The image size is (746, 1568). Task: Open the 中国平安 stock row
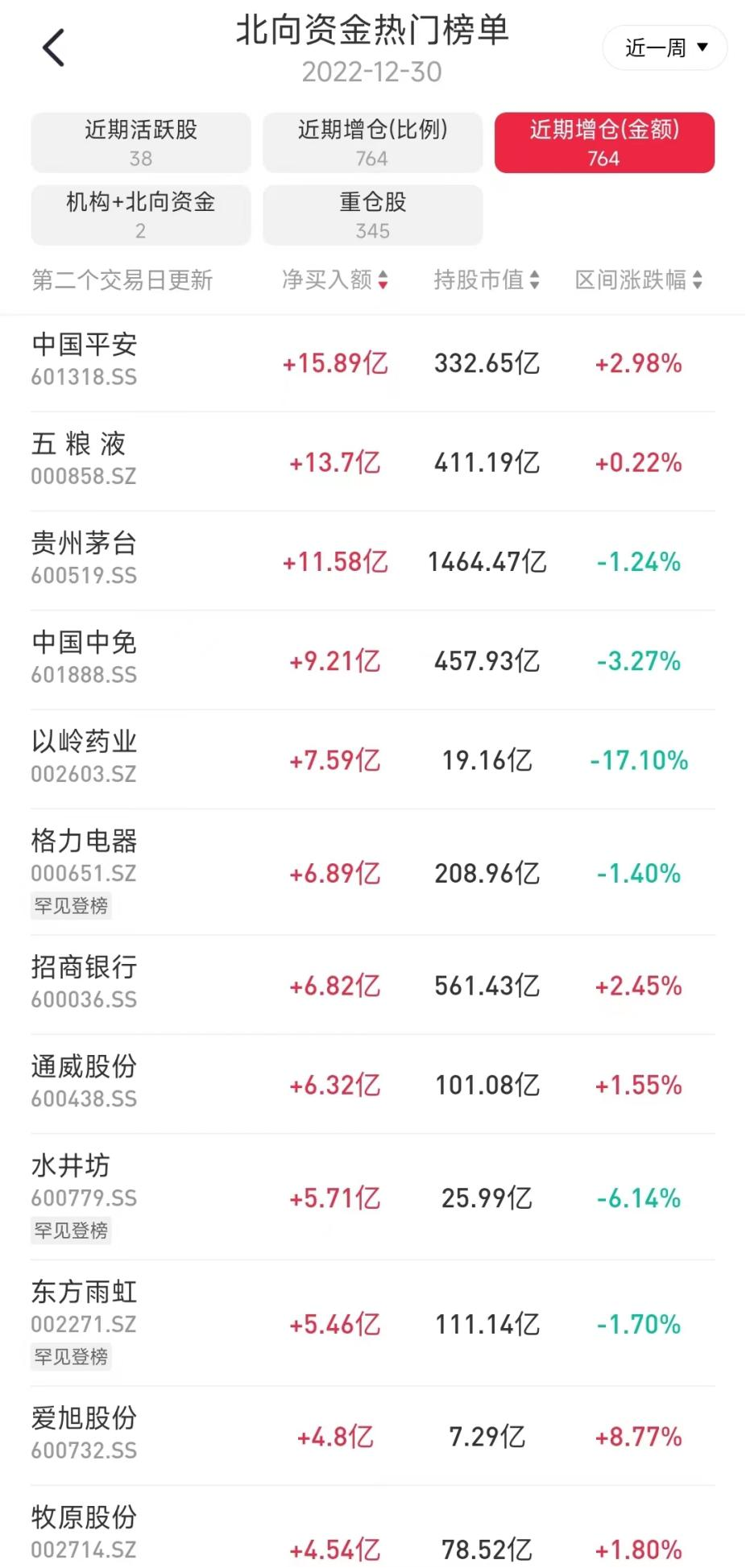pos(372,362)
